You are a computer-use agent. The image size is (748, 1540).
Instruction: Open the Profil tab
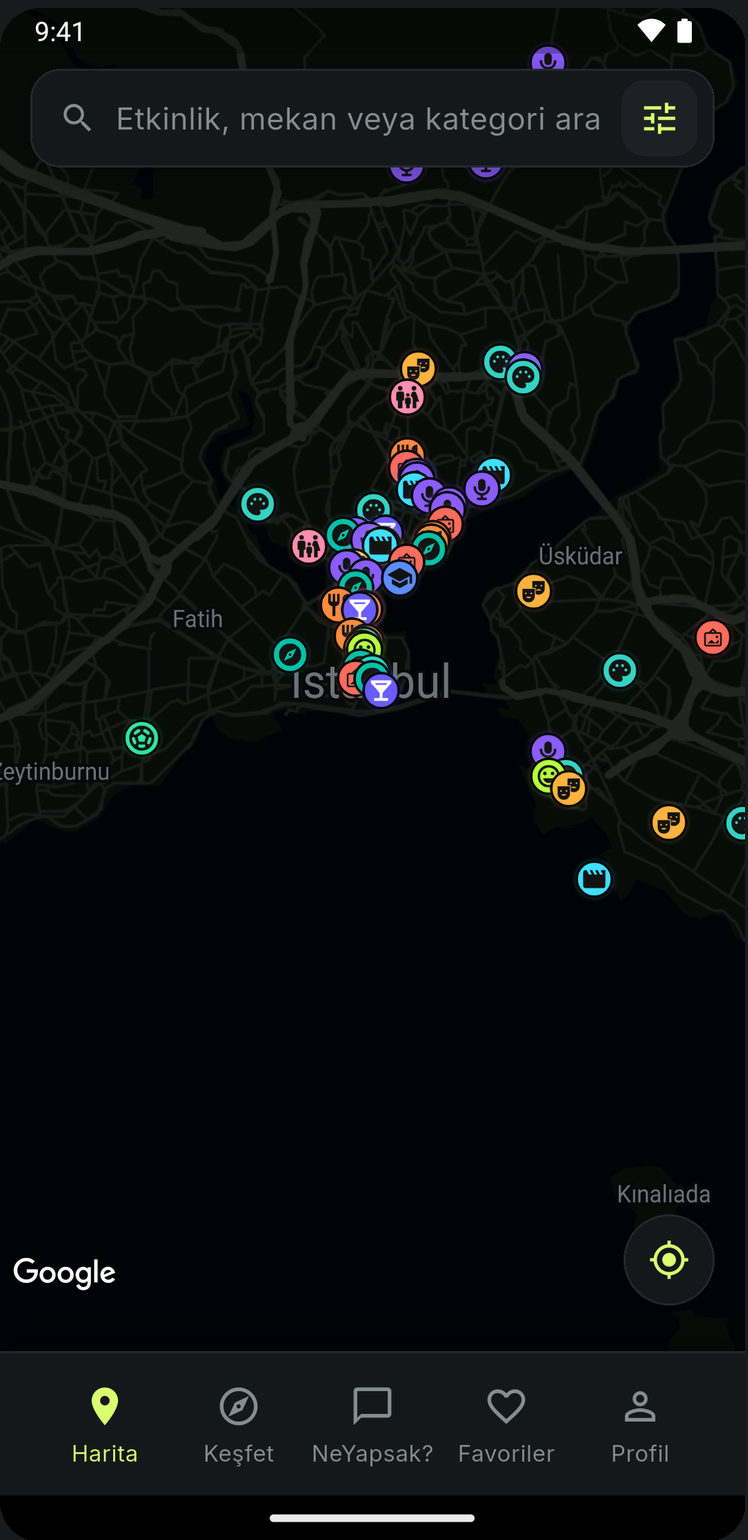640,1425
